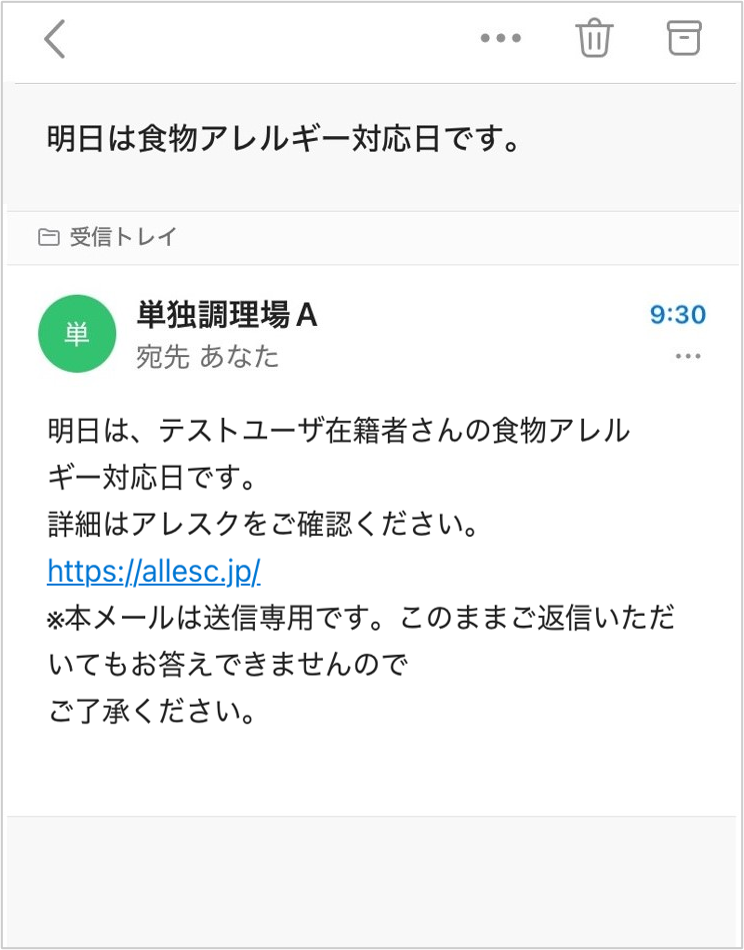744x950 pixels.
Task: Open the 受信トレイ folder label
Action: point(110,237)
